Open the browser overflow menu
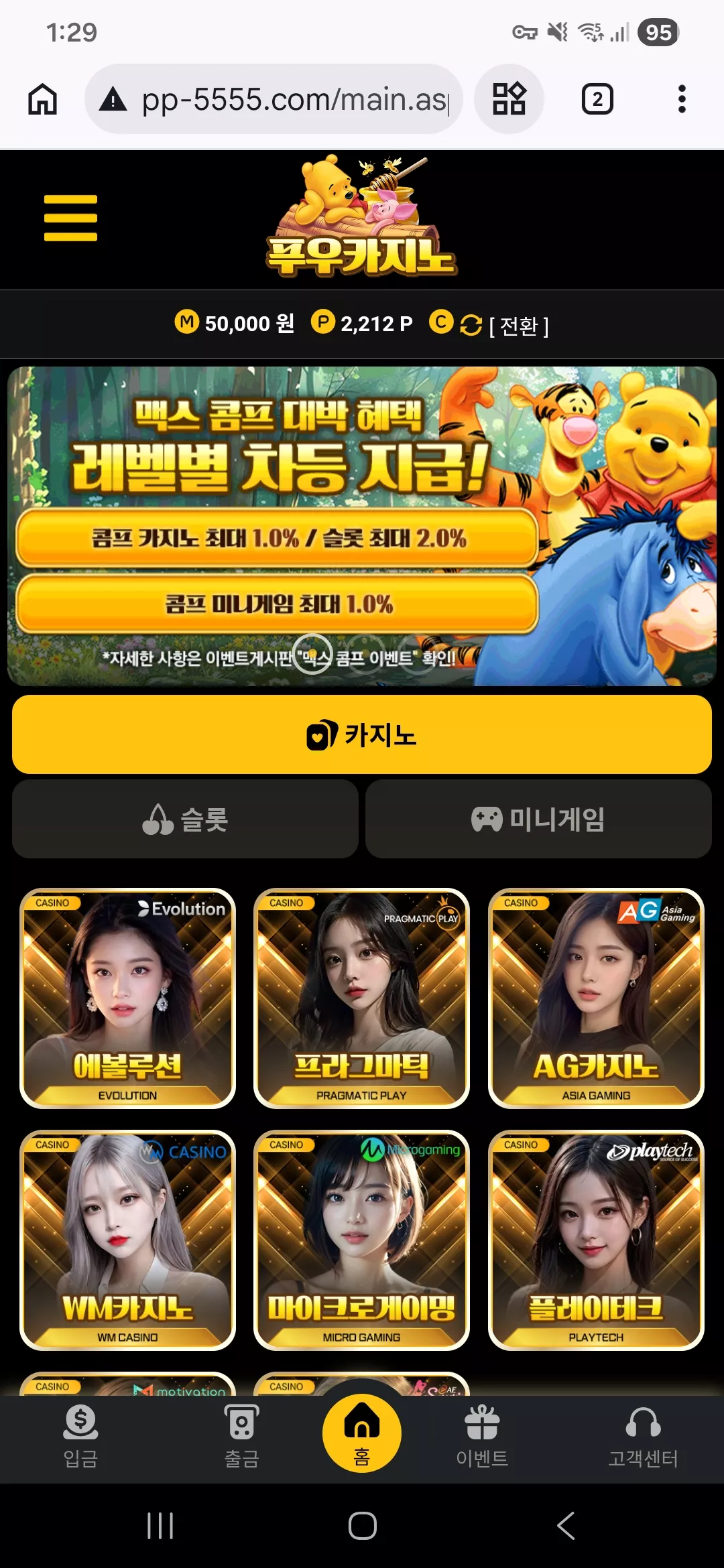This screenshot has height=1568, width=724. click(x=682, y=99)
